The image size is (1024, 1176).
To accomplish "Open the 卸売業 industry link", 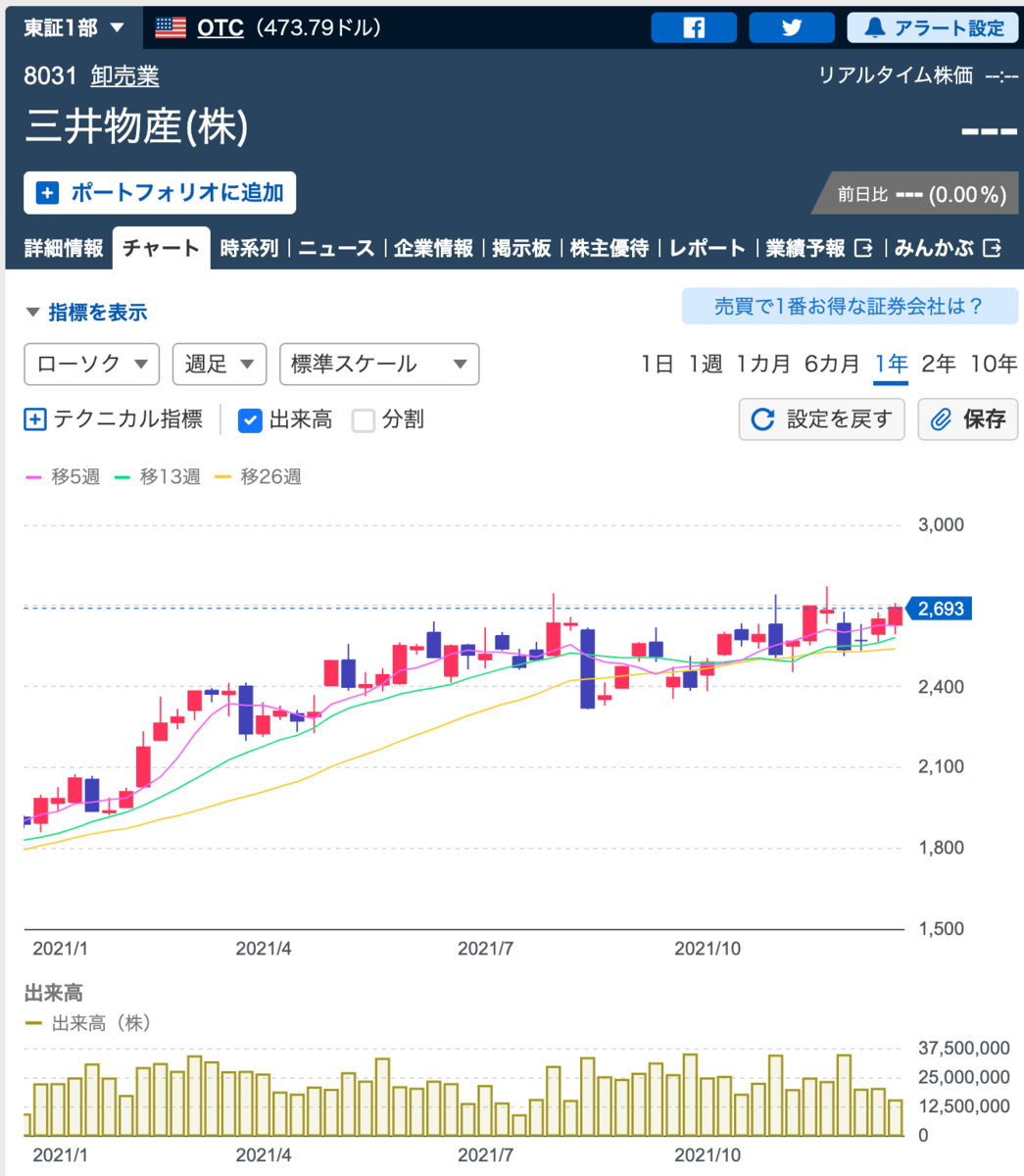I will click(x=124, y=75).
